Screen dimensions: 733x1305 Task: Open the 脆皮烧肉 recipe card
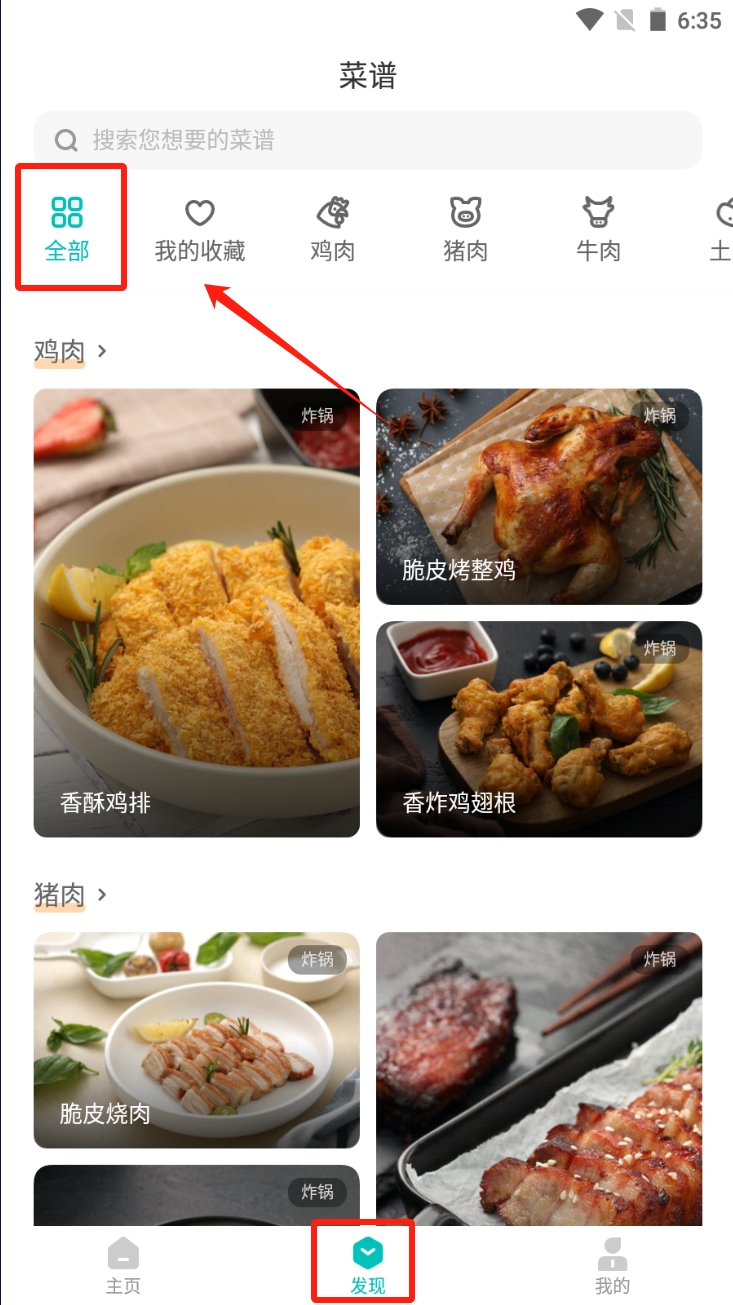pos(196,1040)
